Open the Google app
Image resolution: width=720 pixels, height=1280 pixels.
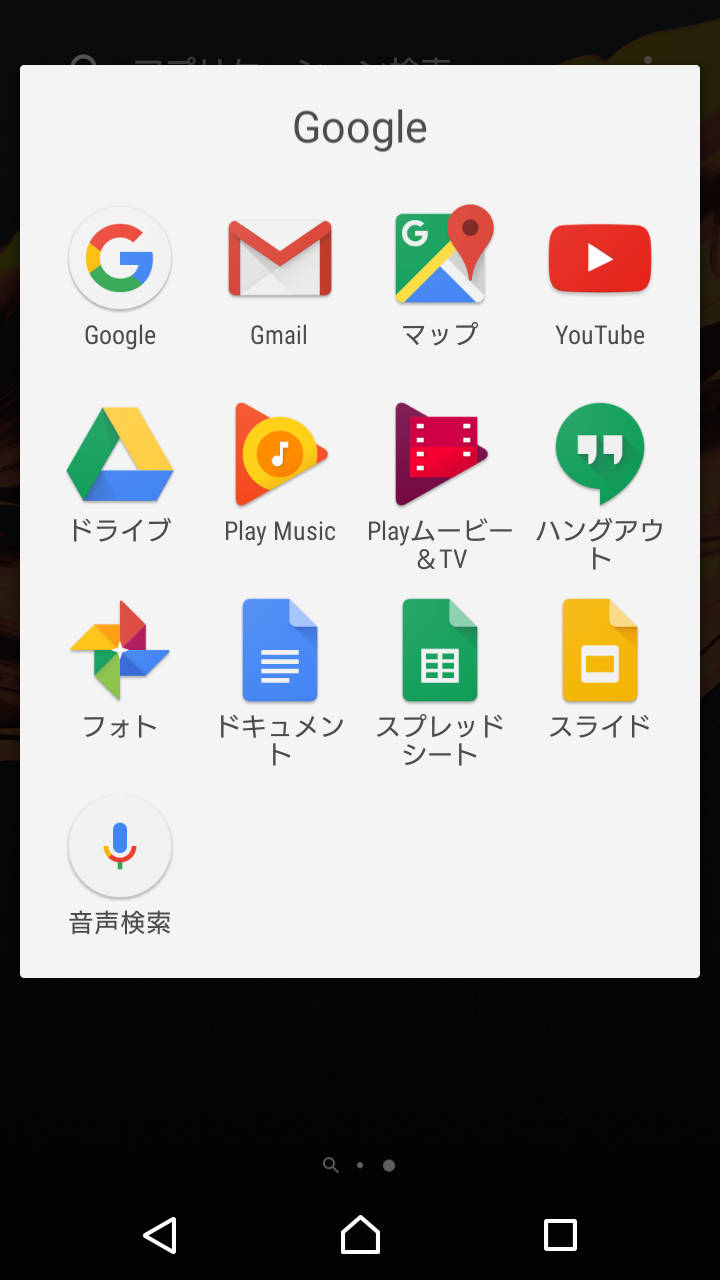120,259
